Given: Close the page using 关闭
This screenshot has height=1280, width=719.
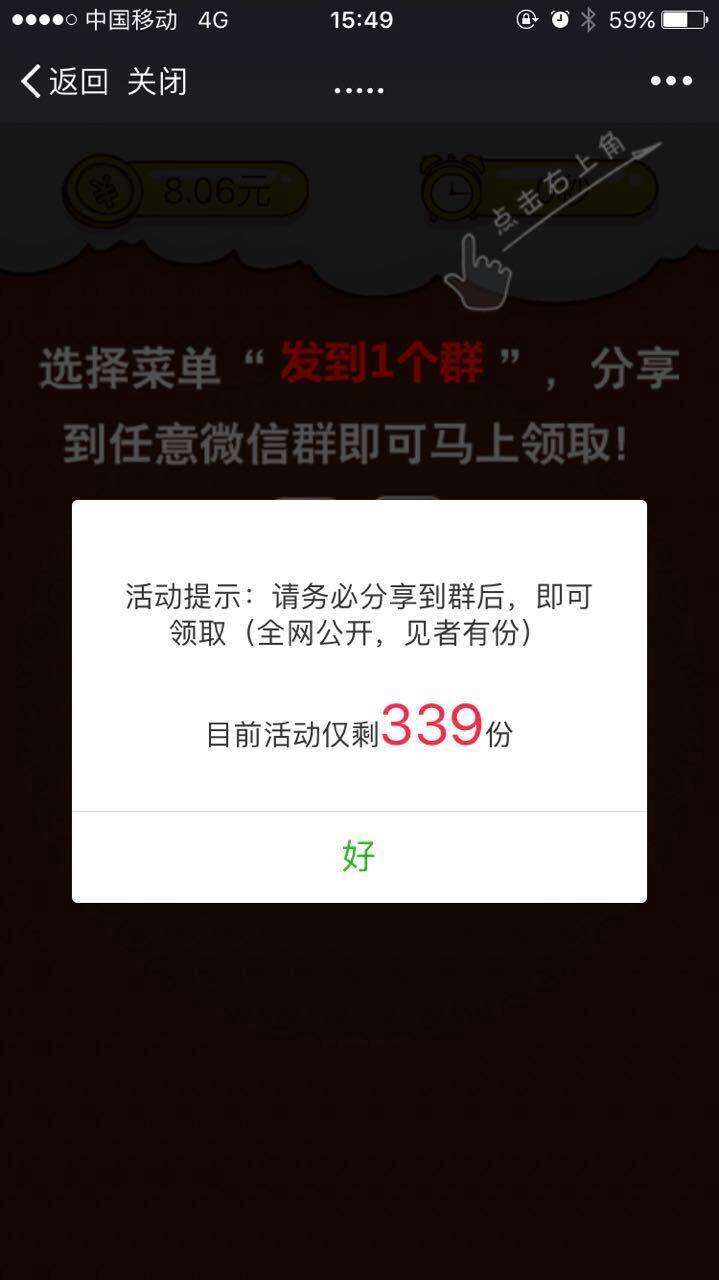Looking at the screenshot, I should (x=157, y=81).
